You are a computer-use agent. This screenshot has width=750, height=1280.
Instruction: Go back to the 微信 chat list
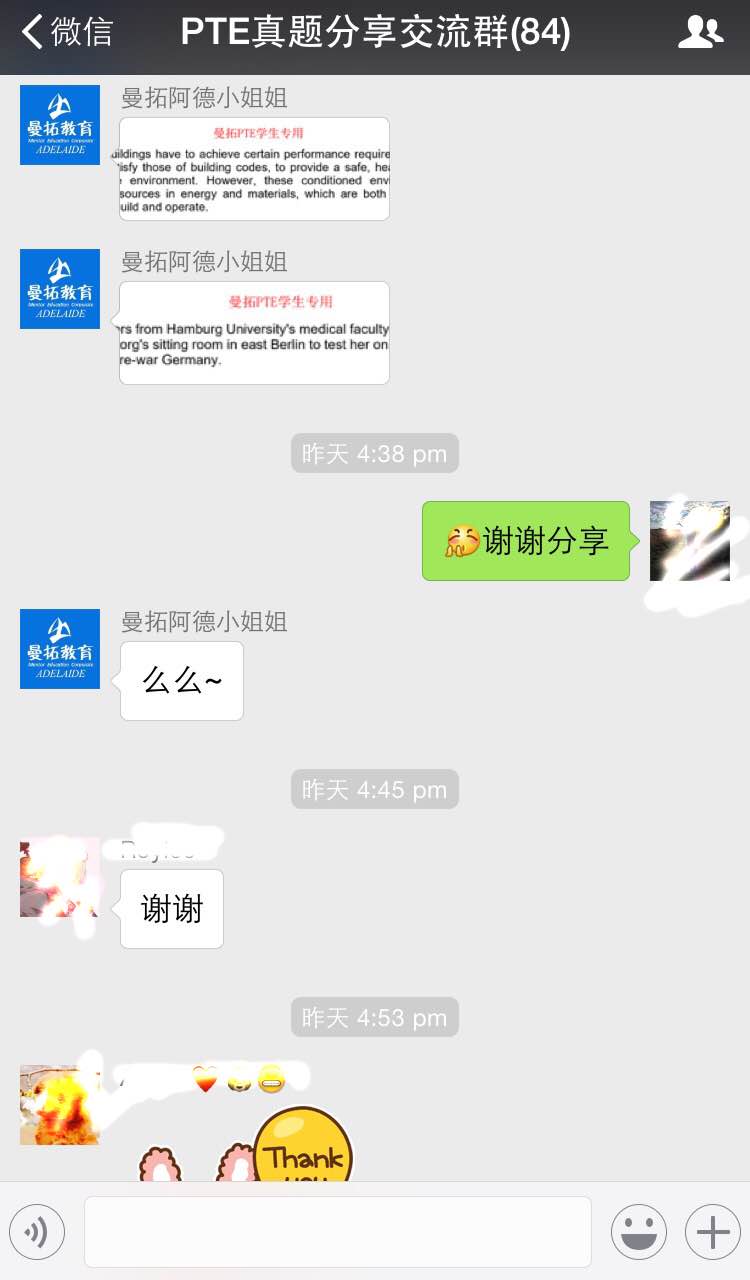pos(66,33)
